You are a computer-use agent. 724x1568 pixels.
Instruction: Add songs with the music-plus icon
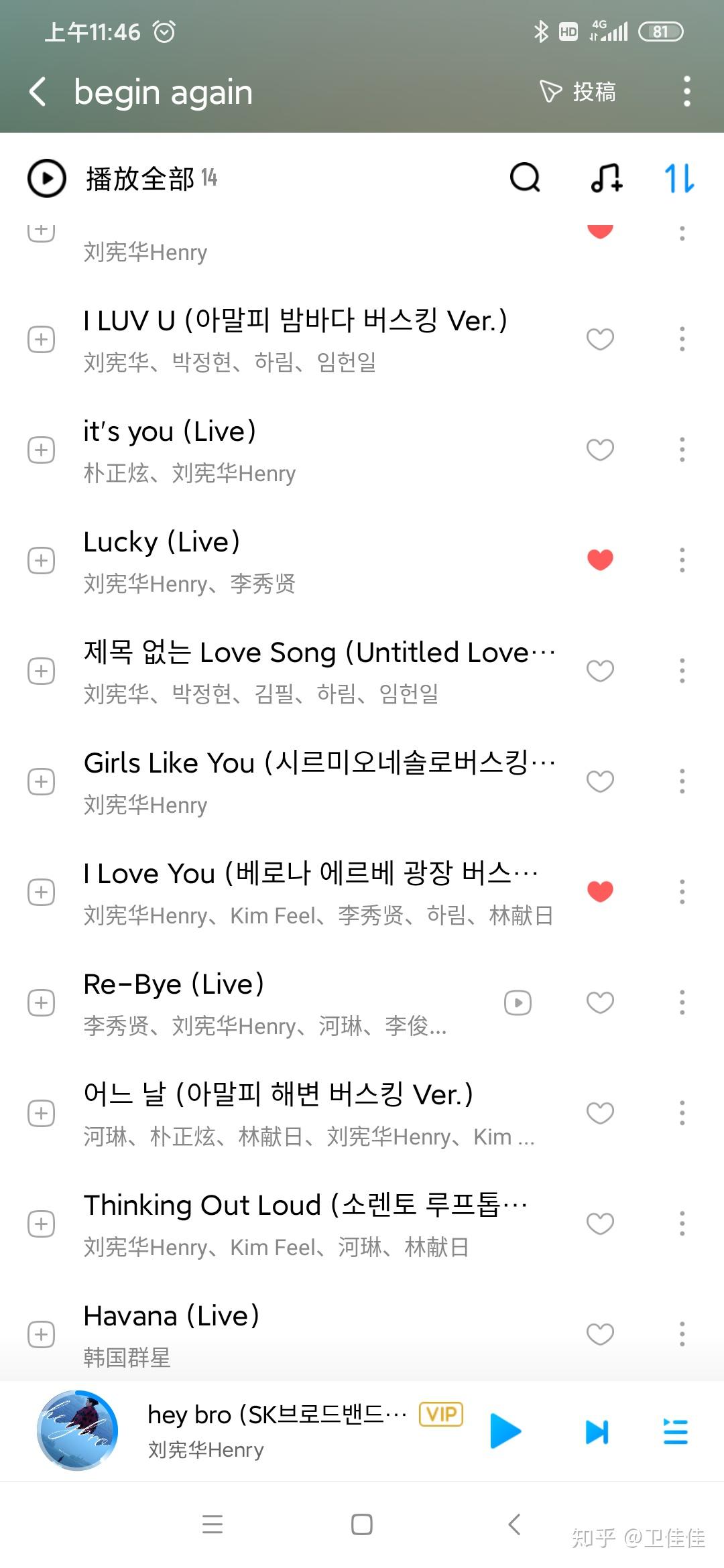tap(606, 178)
